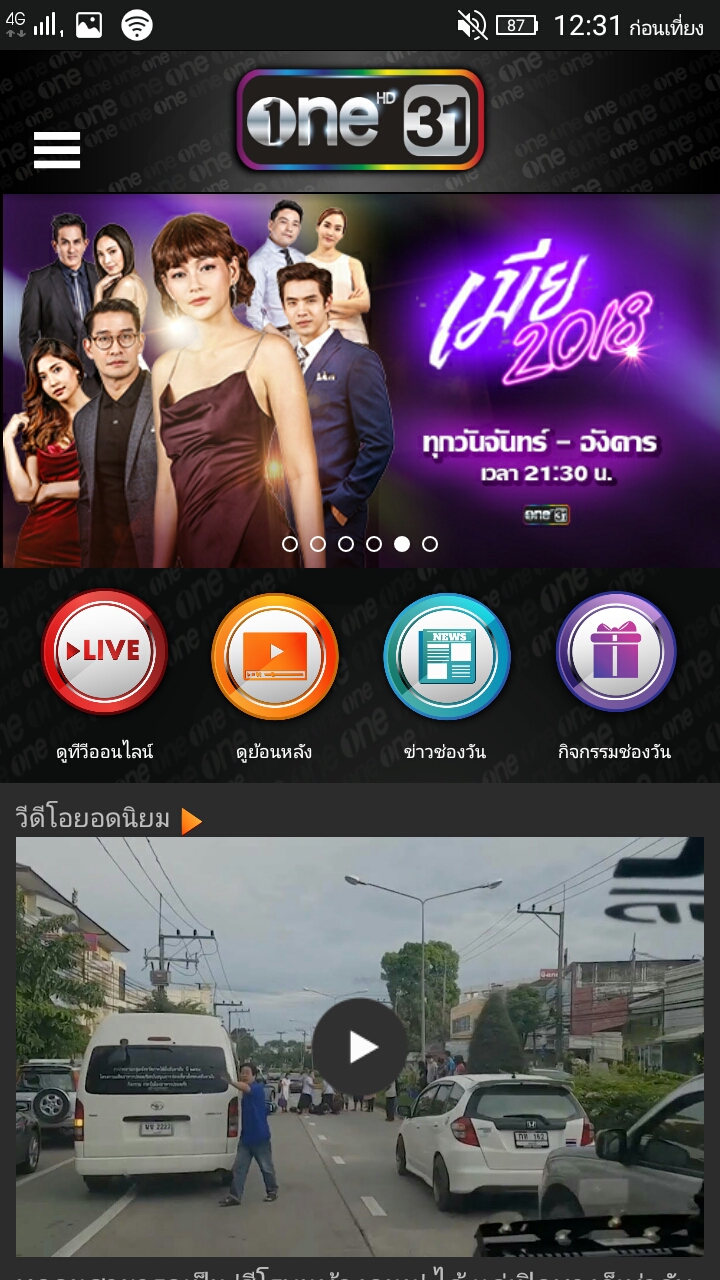This screenshot has height=1280, width=720.
Task: Click the one31 HD channel logo
Action: click(360, 118)
